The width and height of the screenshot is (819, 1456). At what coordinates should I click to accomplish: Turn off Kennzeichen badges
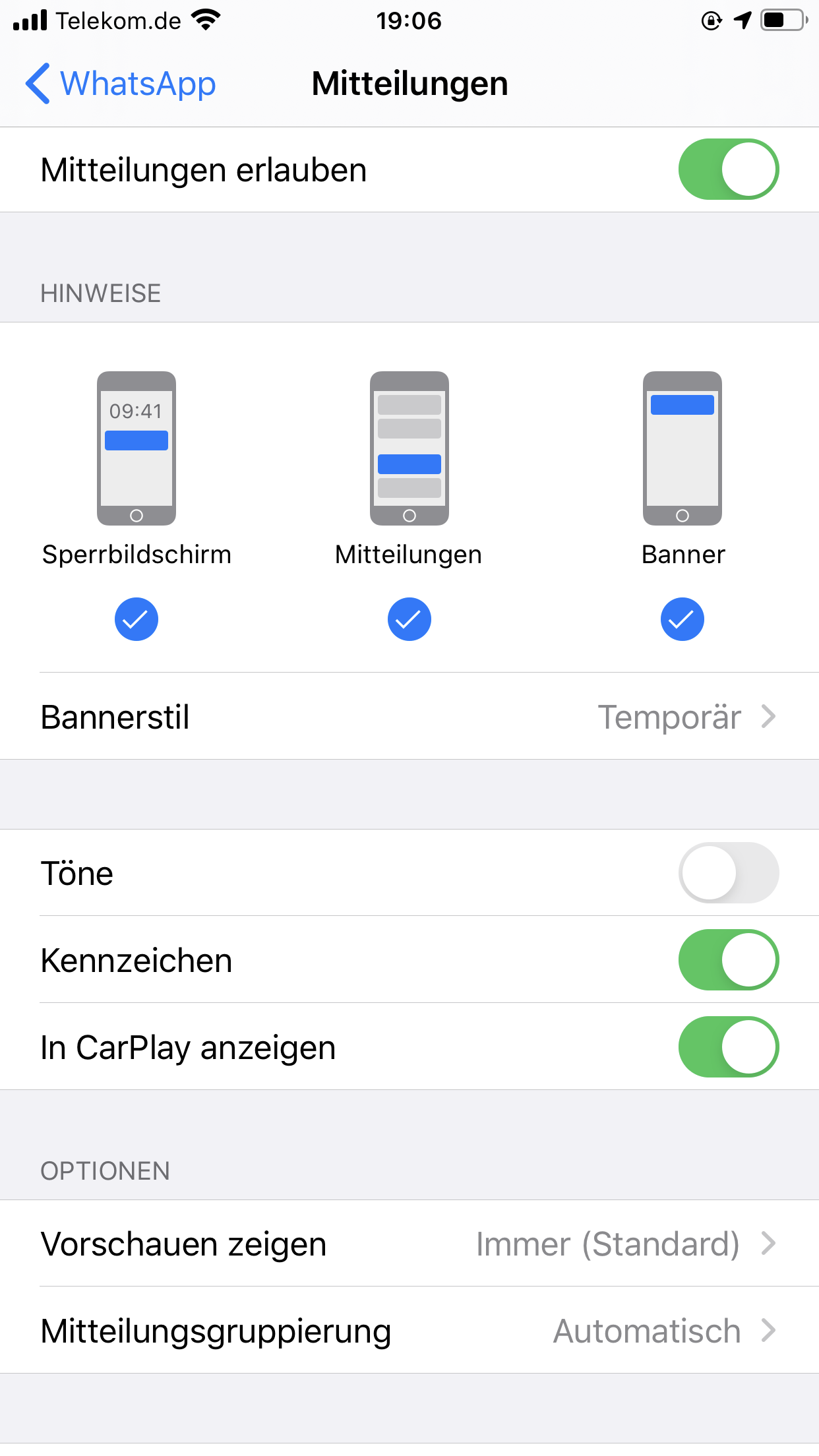(x=728, y=959)
